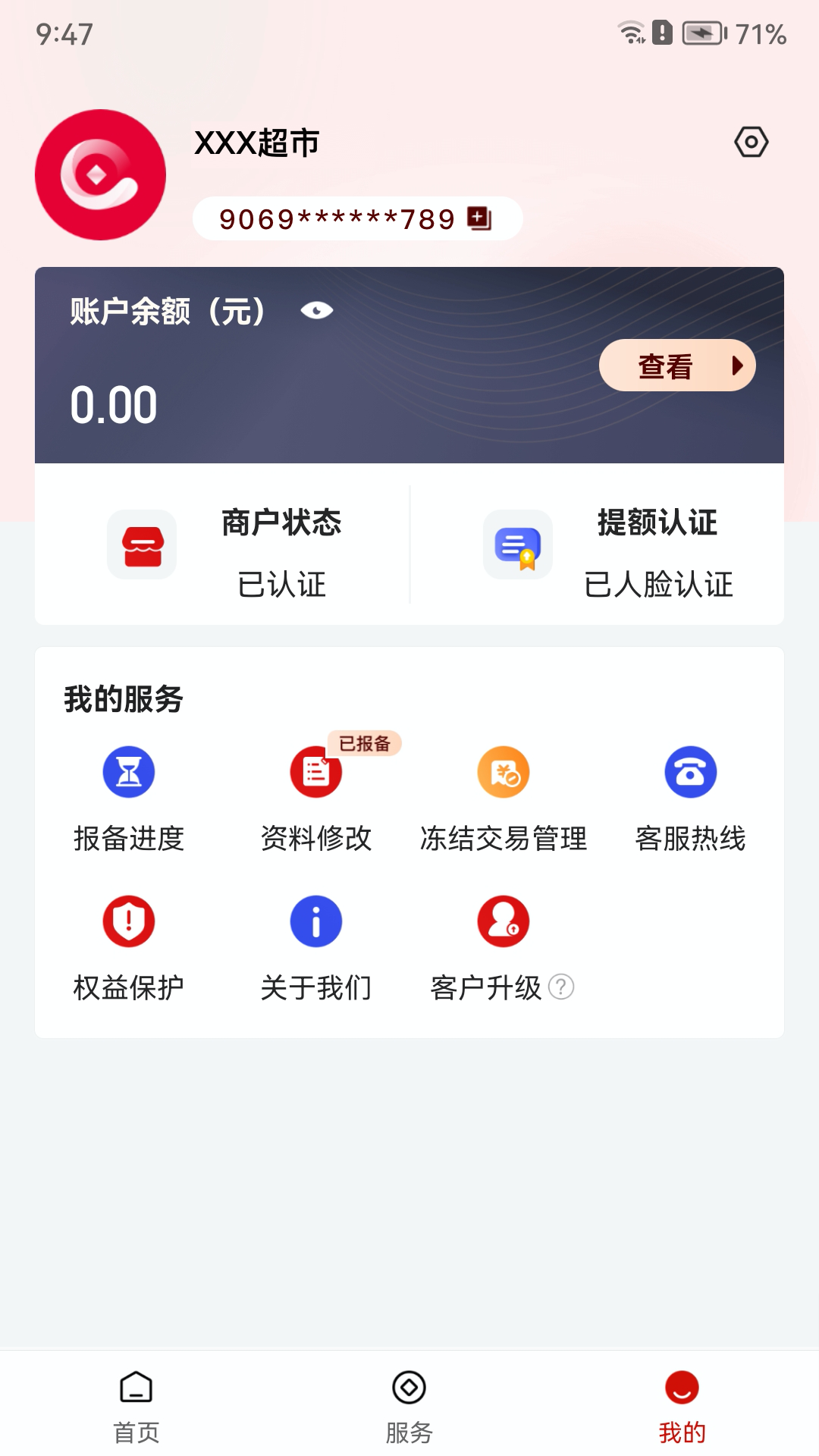Open settings via the hexagon gear icon
The height and width of the screenshot is (1456, 819).
pyautogui.click(x=751, y=142)
